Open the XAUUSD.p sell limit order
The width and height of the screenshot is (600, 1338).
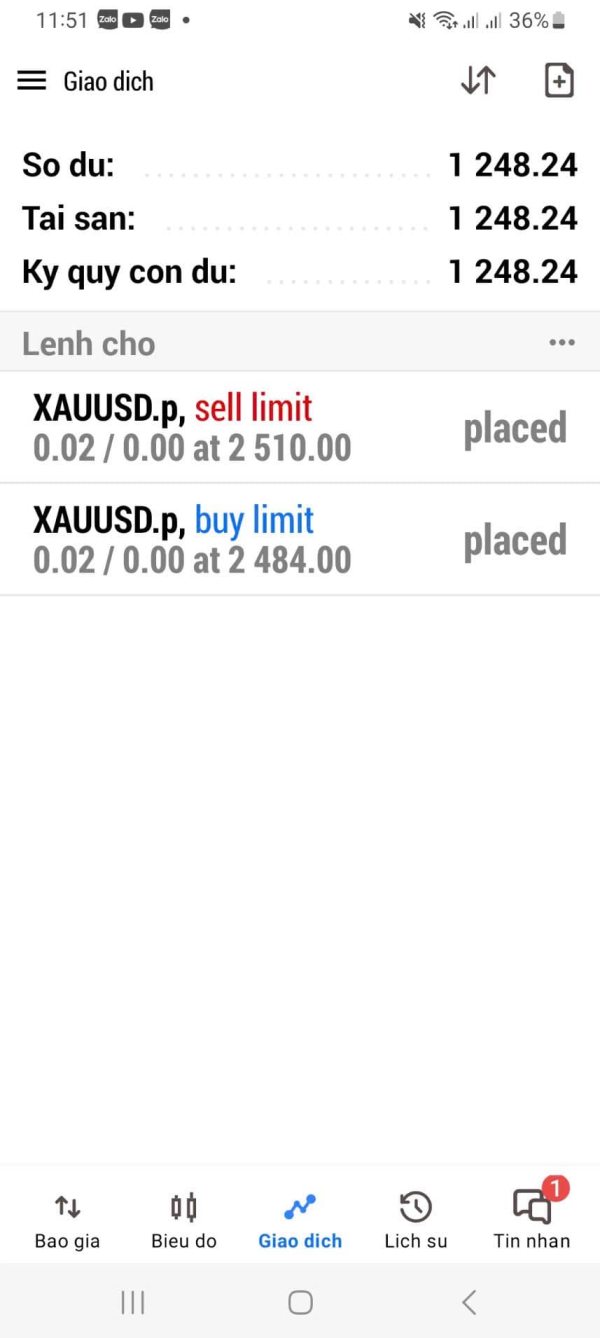(300, 428)
